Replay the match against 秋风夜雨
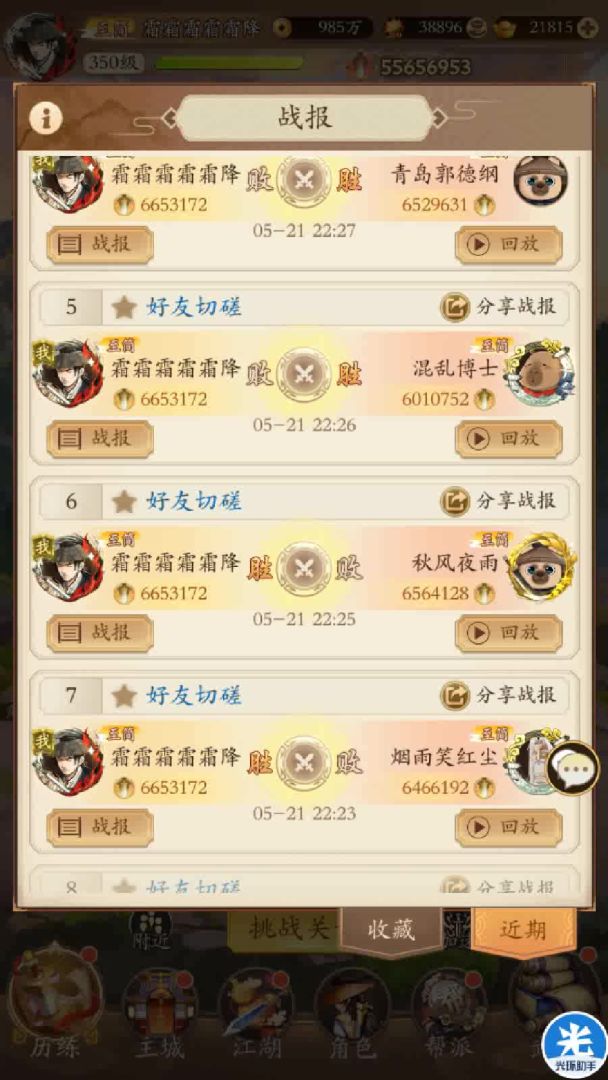608x1080 pixels. point(508,633)
